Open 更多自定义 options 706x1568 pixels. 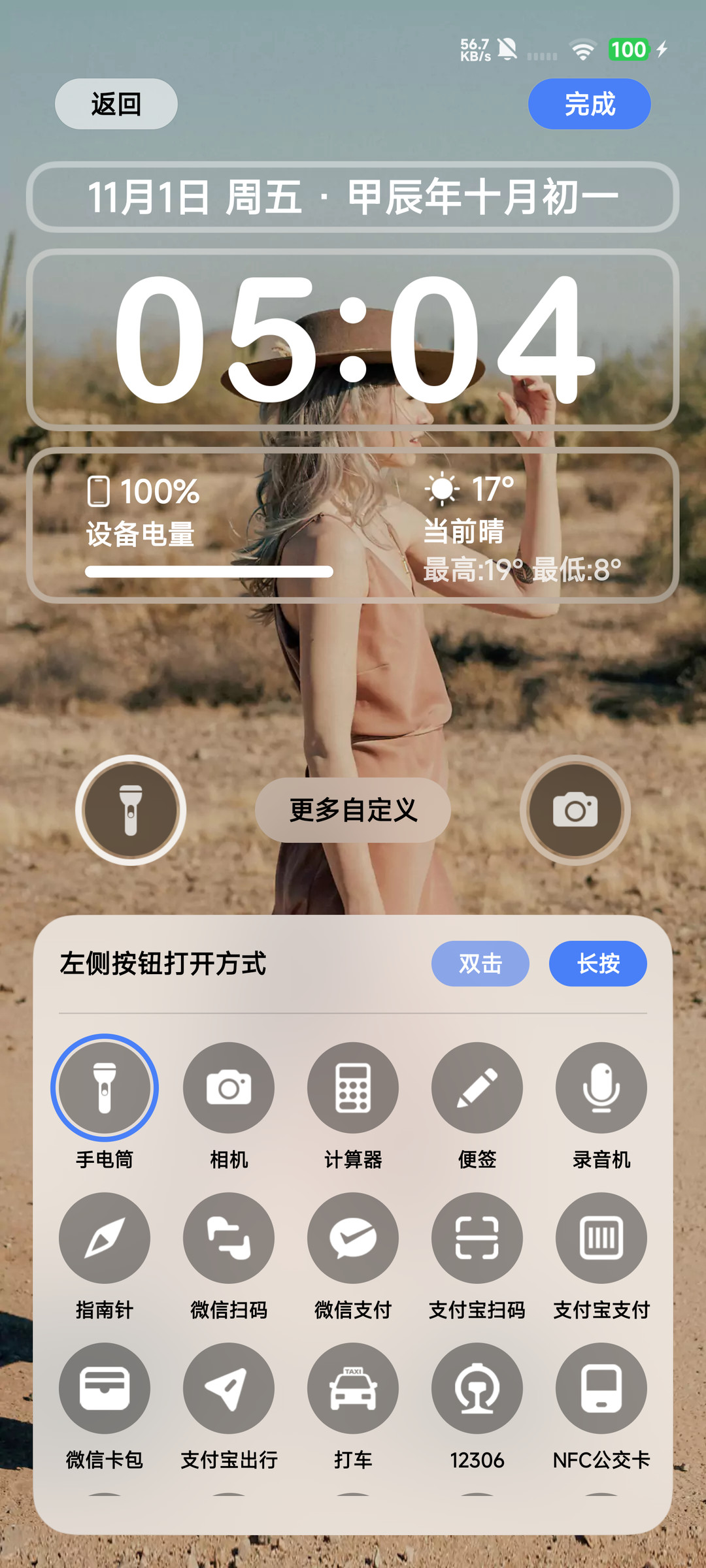pyautogui.click(x=353, y=810)
